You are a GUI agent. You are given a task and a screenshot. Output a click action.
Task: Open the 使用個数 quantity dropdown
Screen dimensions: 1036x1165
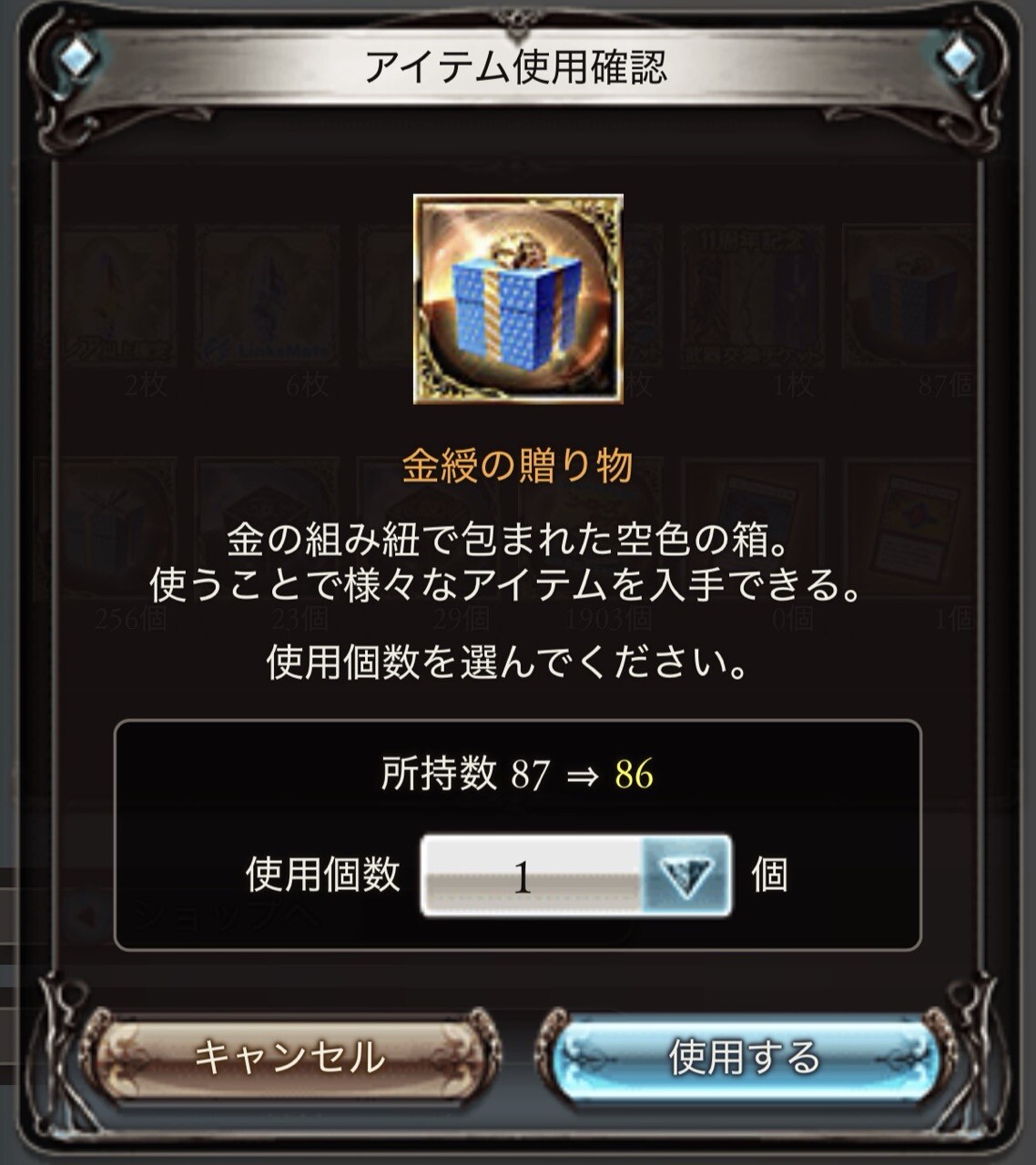click(575, 876)
